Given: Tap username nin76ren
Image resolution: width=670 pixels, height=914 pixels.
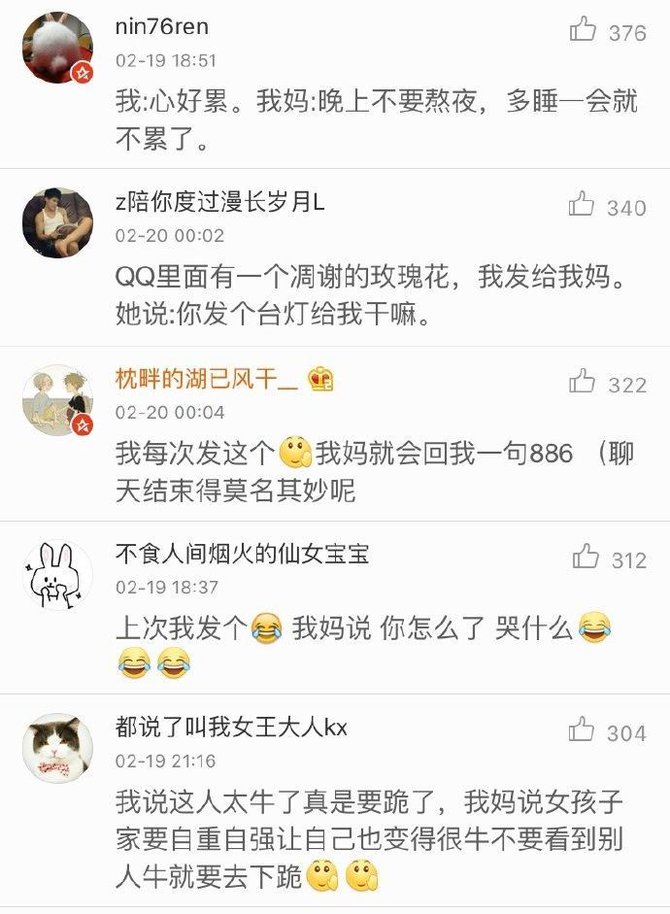Looking at the screenshot, I should [162, 28].
